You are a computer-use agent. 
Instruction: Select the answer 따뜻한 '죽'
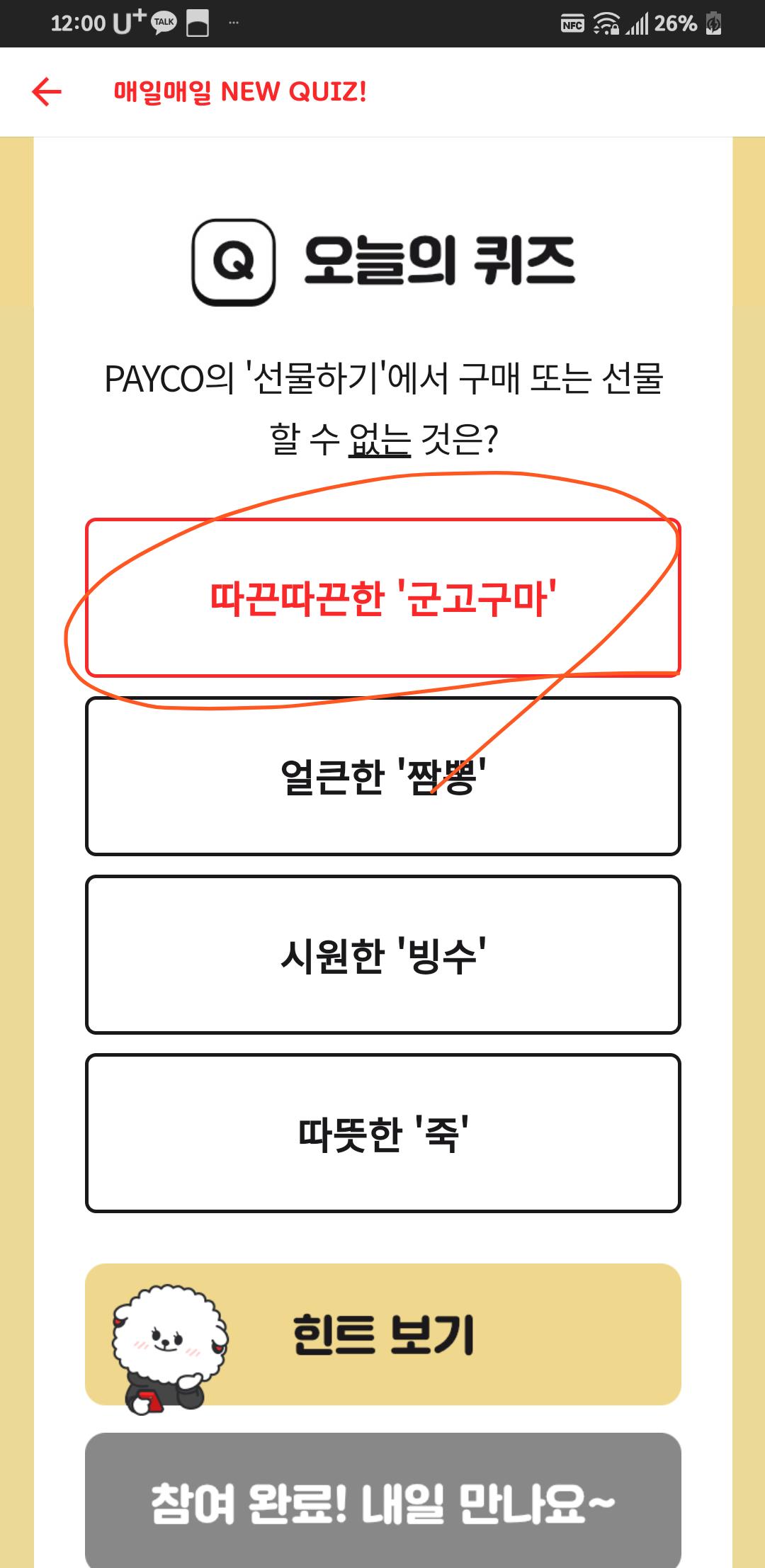[382, 1133]
